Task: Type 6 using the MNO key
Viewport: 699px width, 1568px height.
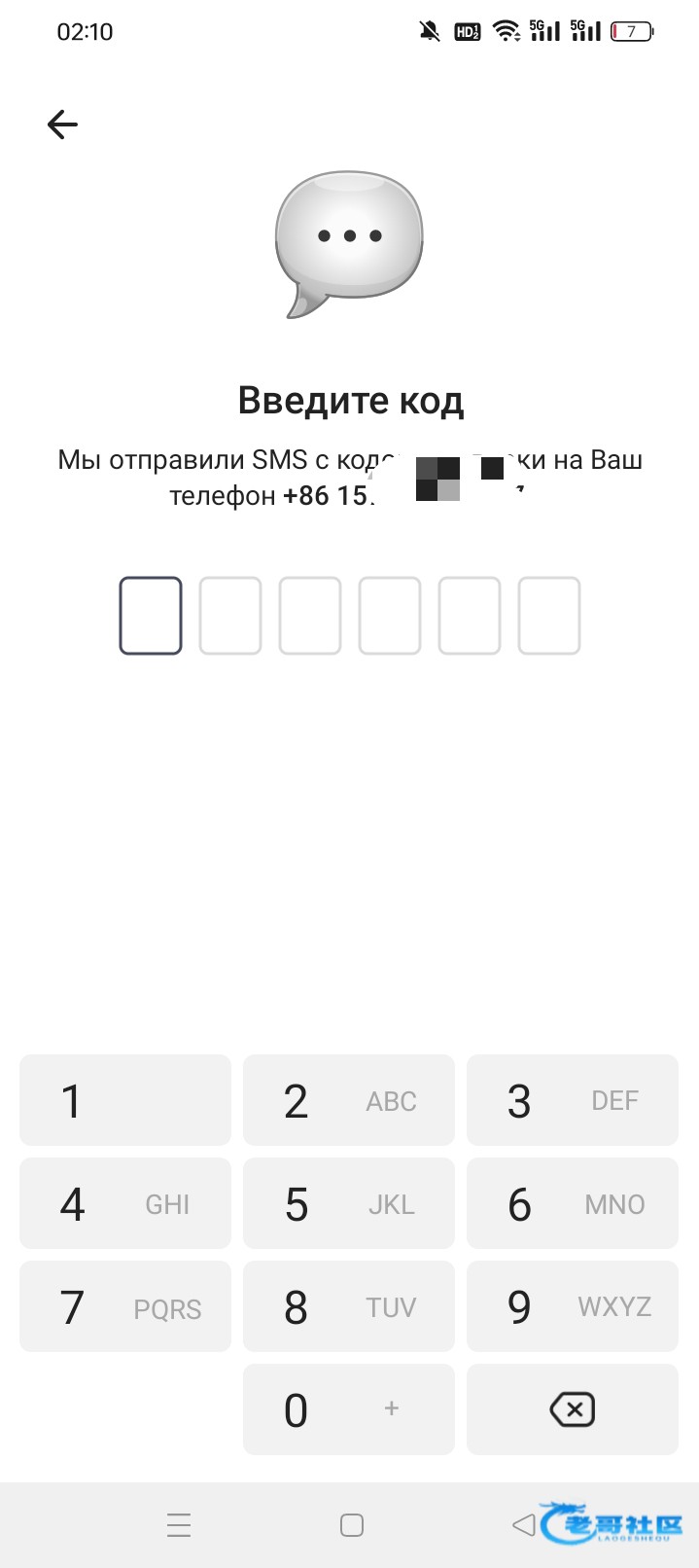Action: pyautogui.click(x=573, y=1204)
